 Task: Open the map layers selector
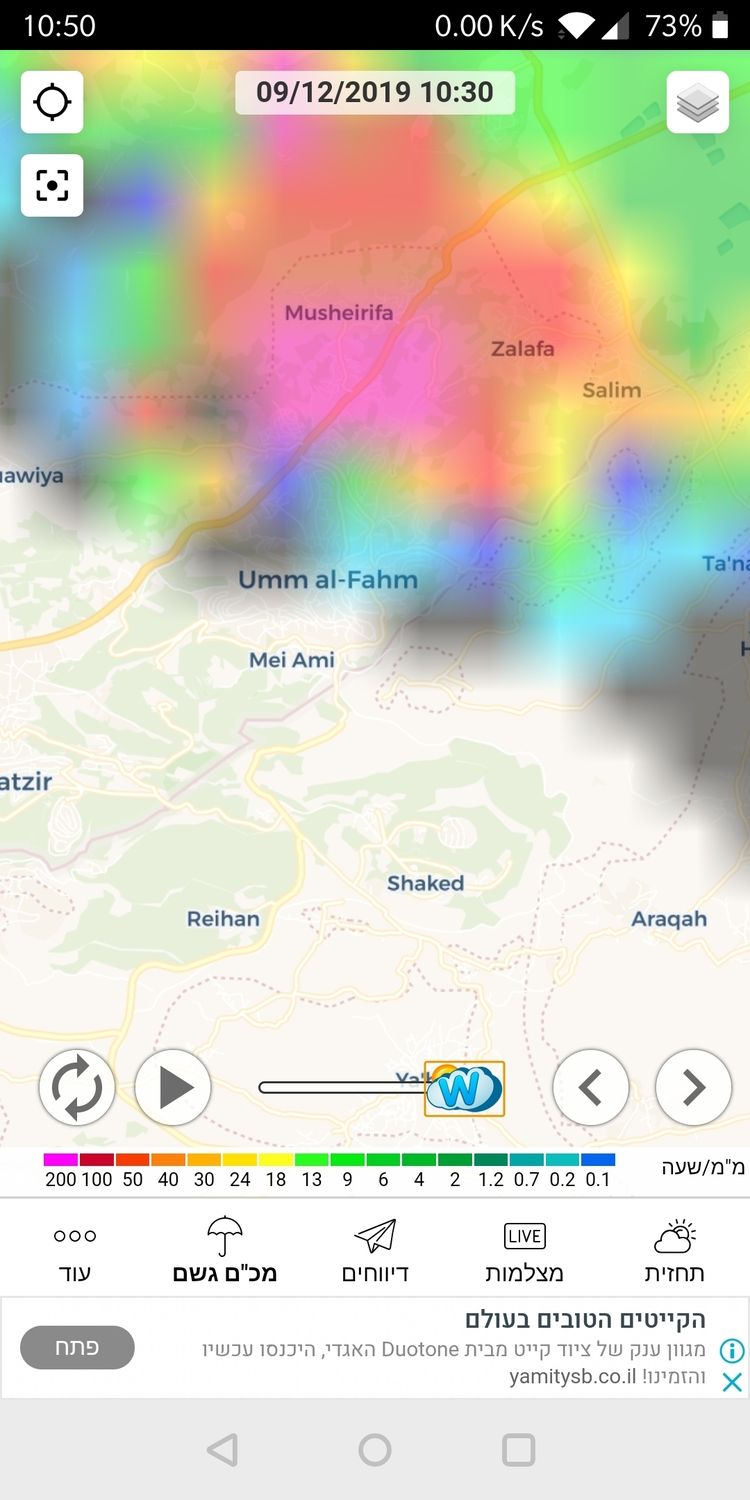click(x=697, y=103)
